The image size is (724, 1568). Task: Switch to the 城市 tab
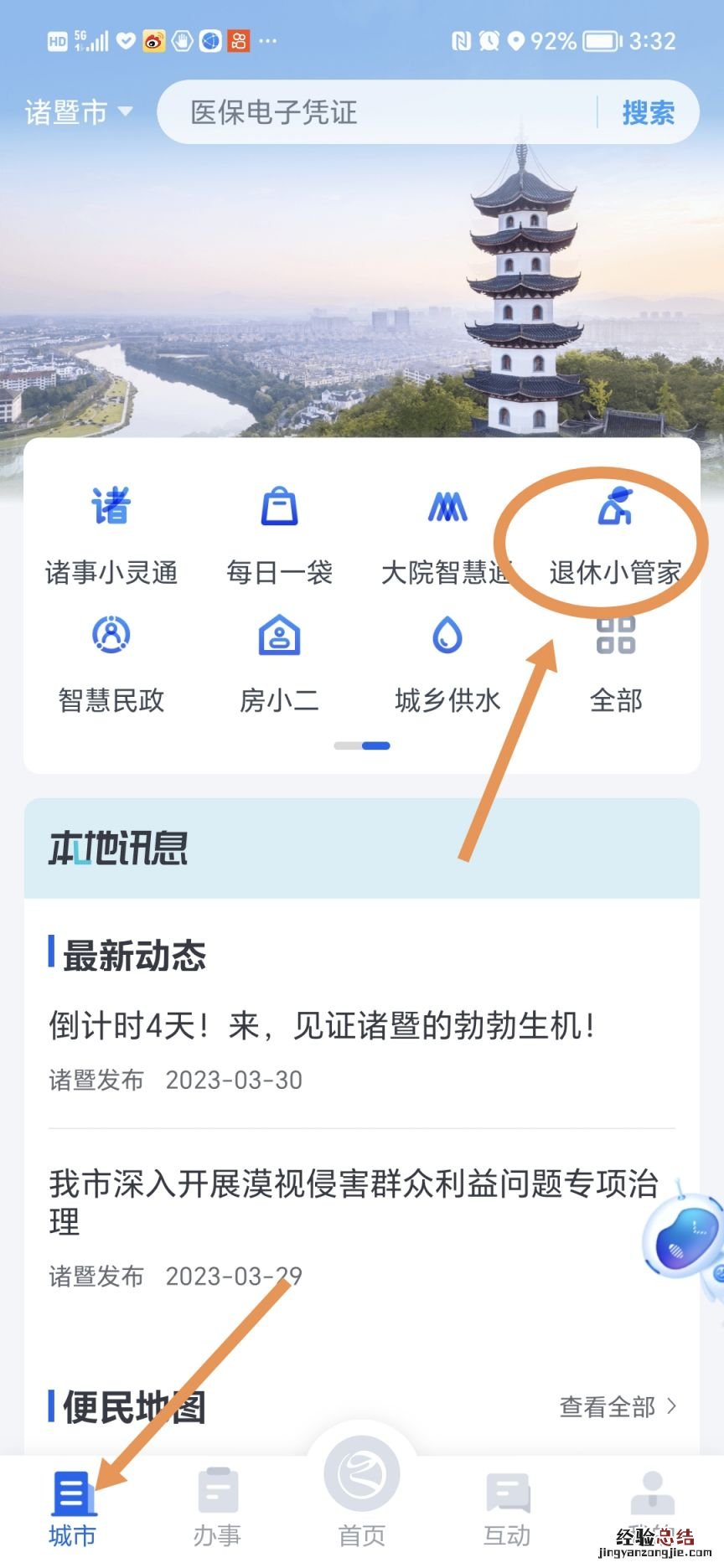pyautogui.click(x=73, y=1509)
